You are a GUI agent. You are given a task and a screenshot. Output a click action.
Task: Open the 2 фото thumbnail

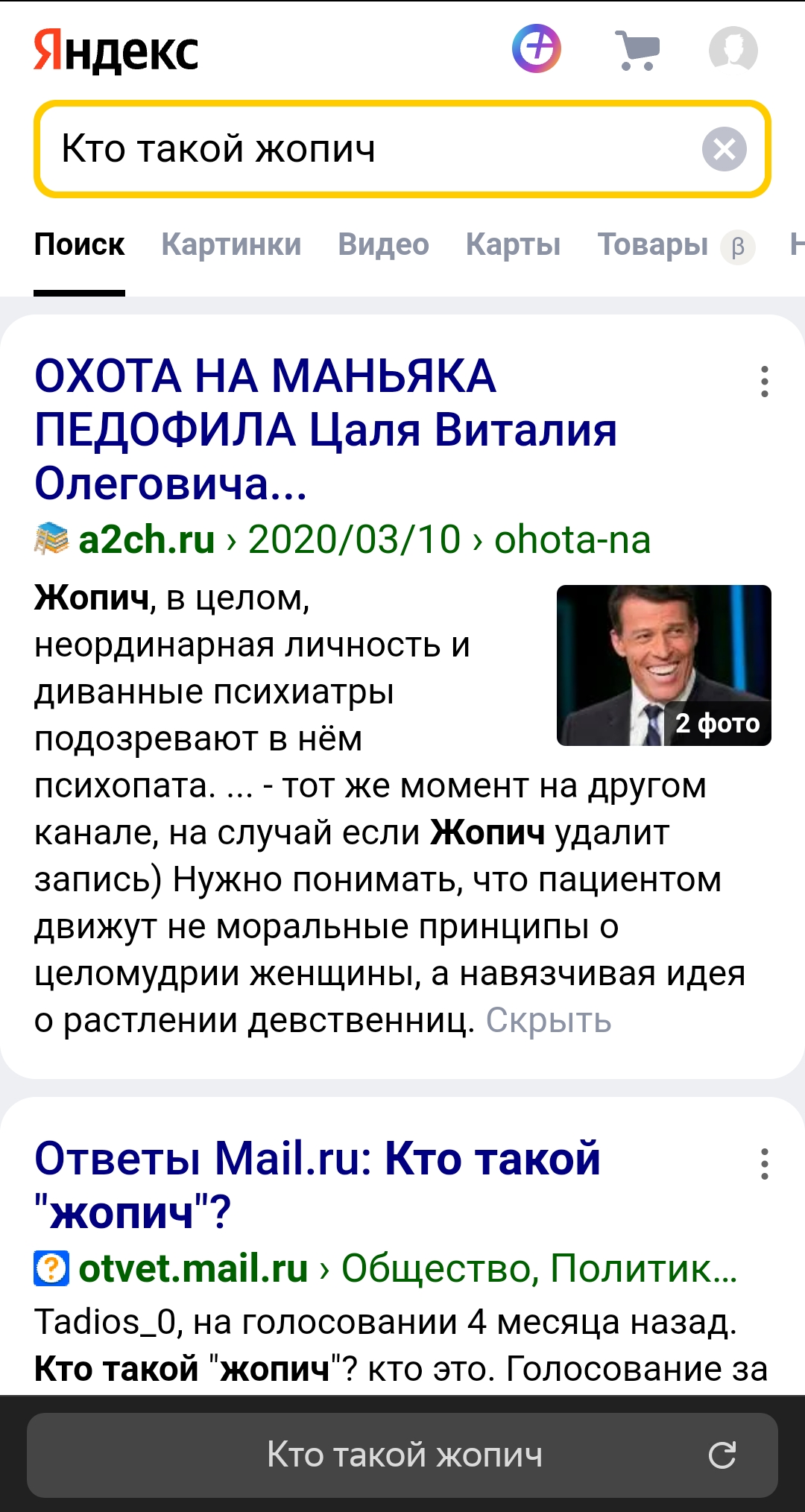[663, 665]
